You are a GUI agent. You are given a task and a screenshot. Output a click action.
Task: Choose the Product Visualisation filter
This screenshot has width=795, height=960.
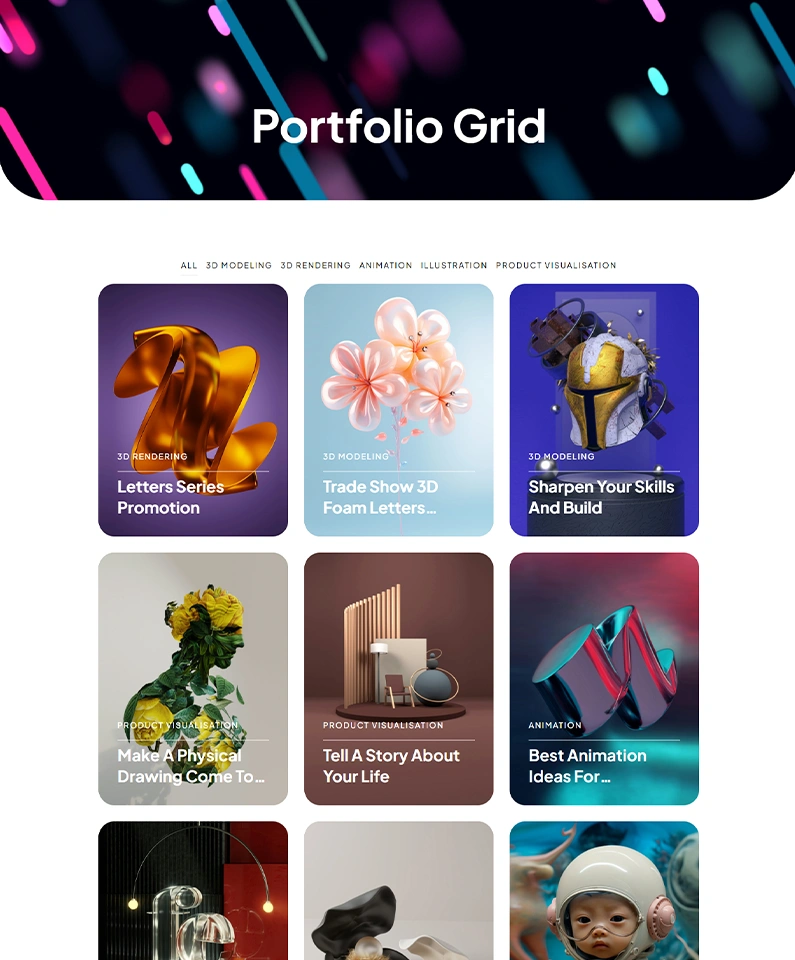tap(556, 266)
